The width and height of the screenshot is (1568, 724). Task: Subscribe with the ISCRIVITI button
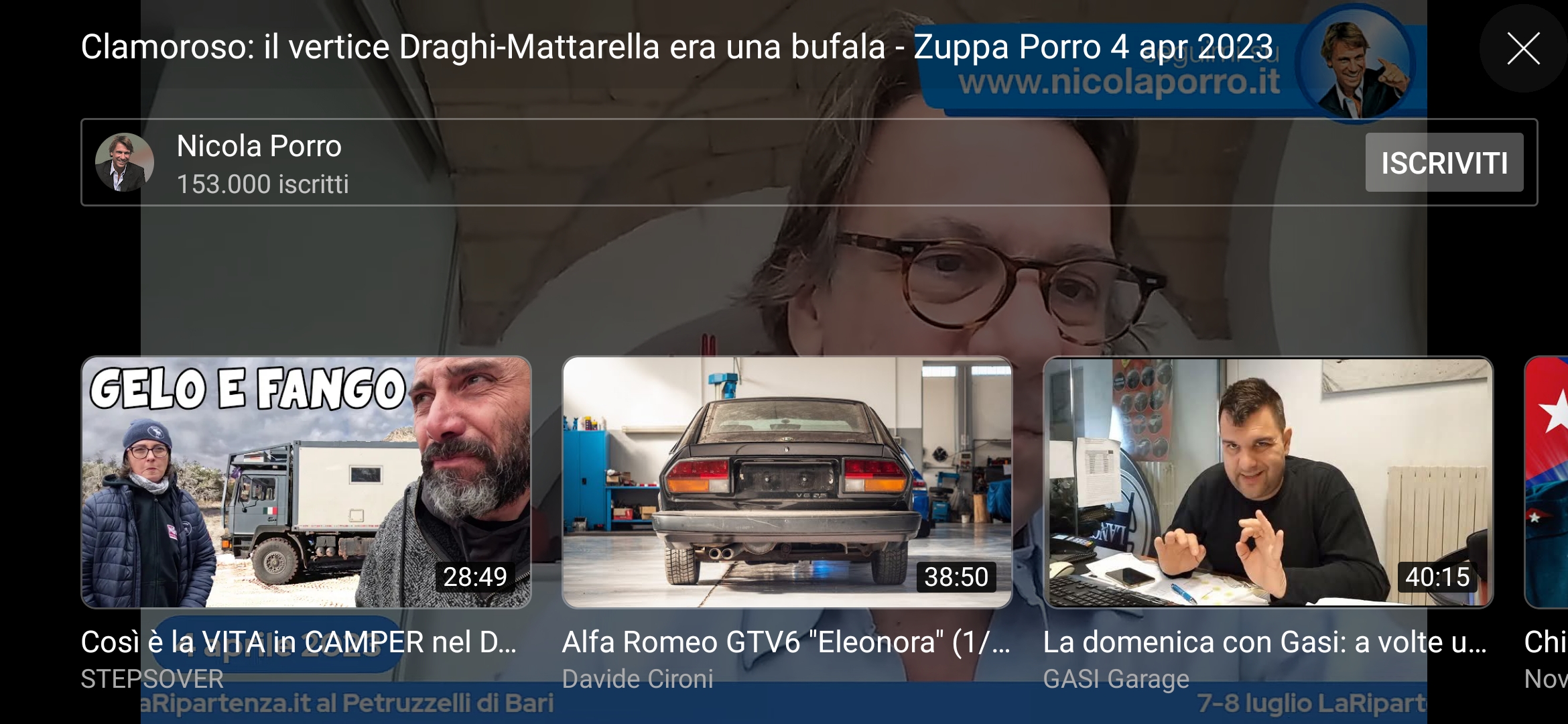tap(1444, 163)
